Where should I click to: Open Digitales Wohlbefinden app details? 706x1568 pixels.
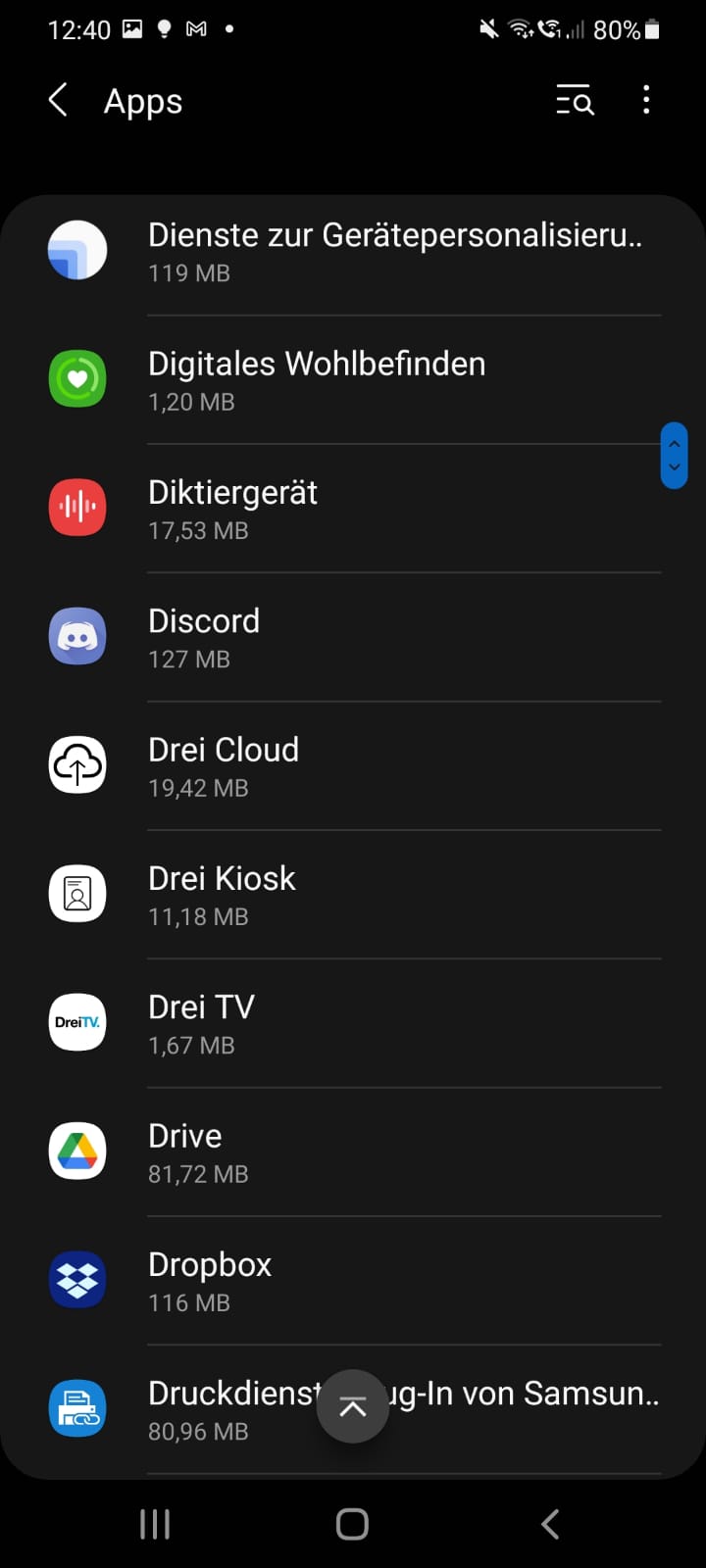click(392, 380)
